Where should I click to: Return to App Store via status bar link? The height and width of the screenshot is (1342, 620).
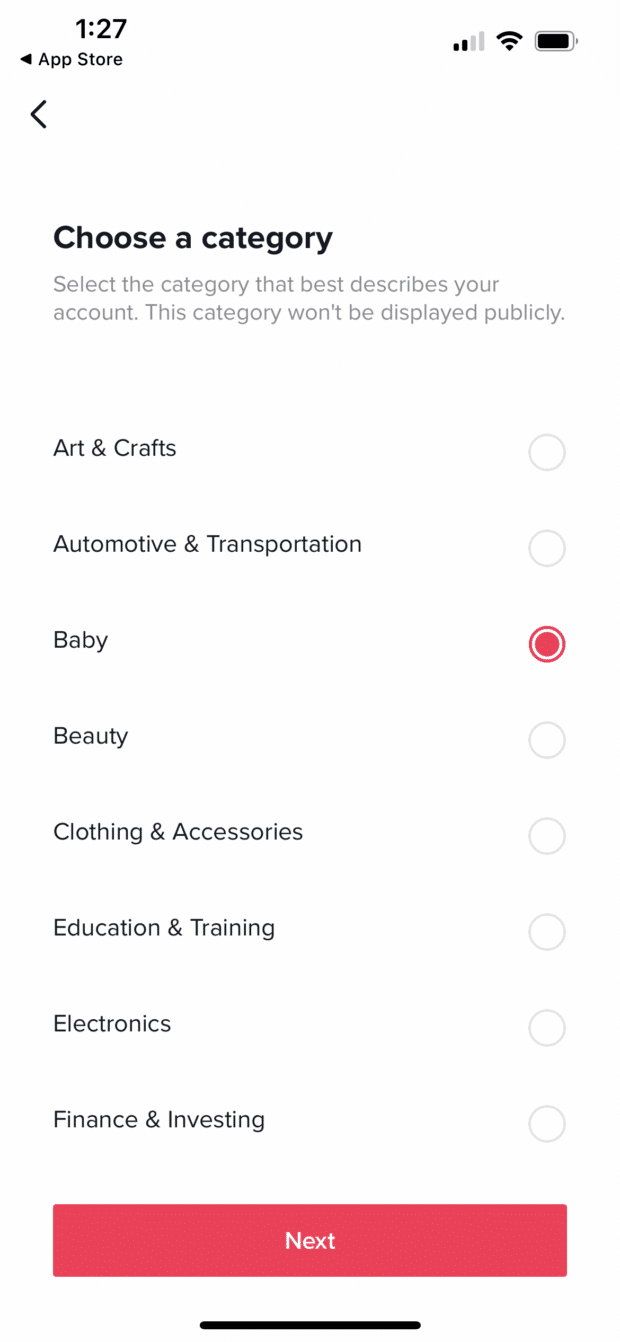point(71,60)
